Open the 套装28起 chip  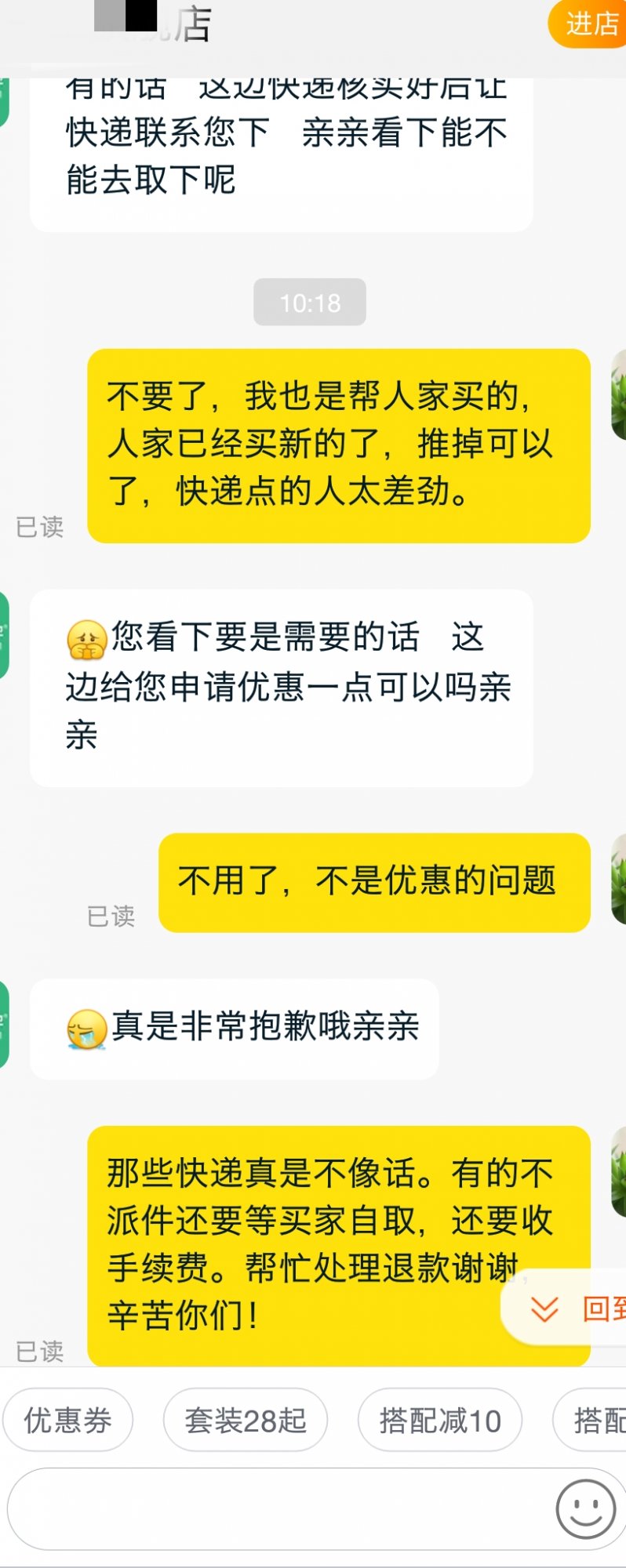[x=246, y=1420]
